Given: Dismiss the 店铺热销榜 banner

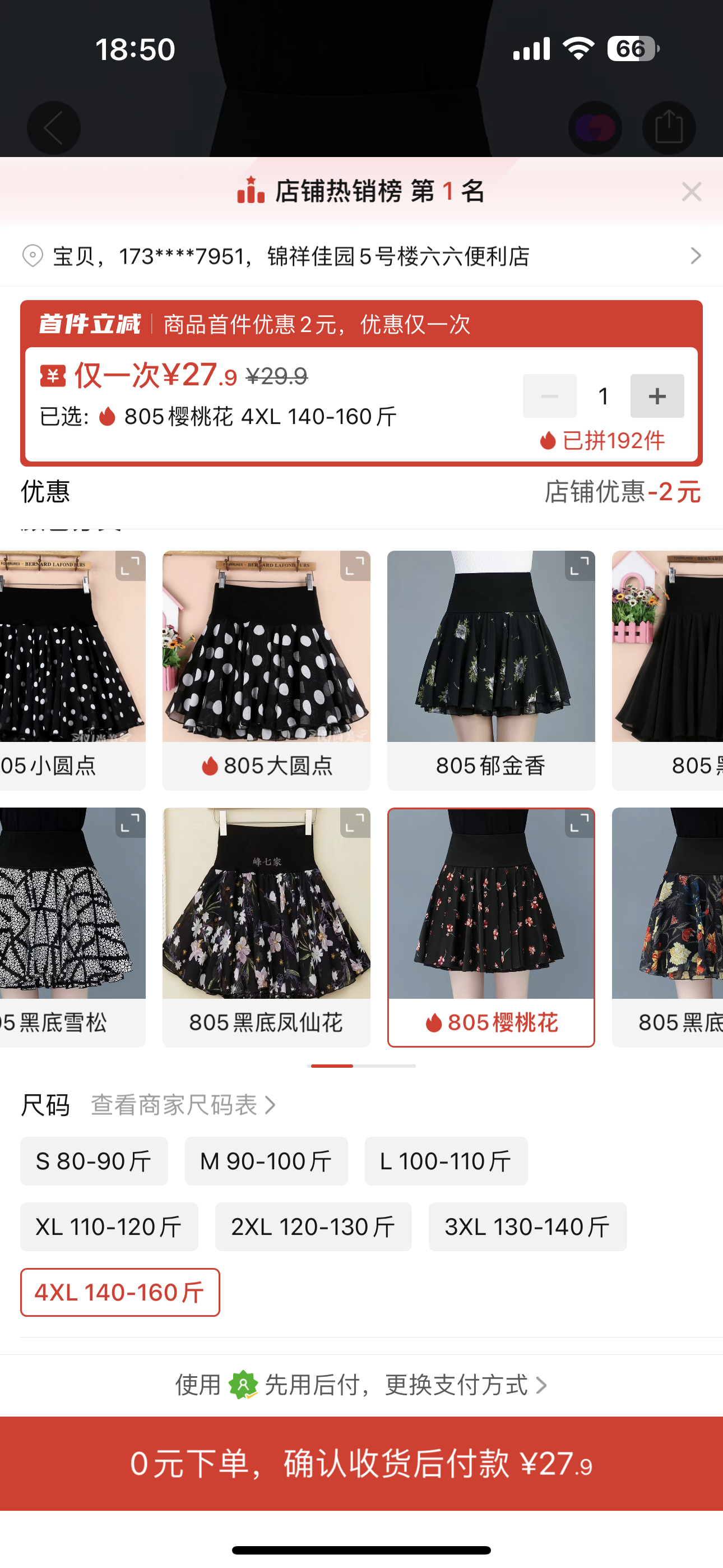Looking at the screenshot, I should pyautogui.click(x=692, y=192).
